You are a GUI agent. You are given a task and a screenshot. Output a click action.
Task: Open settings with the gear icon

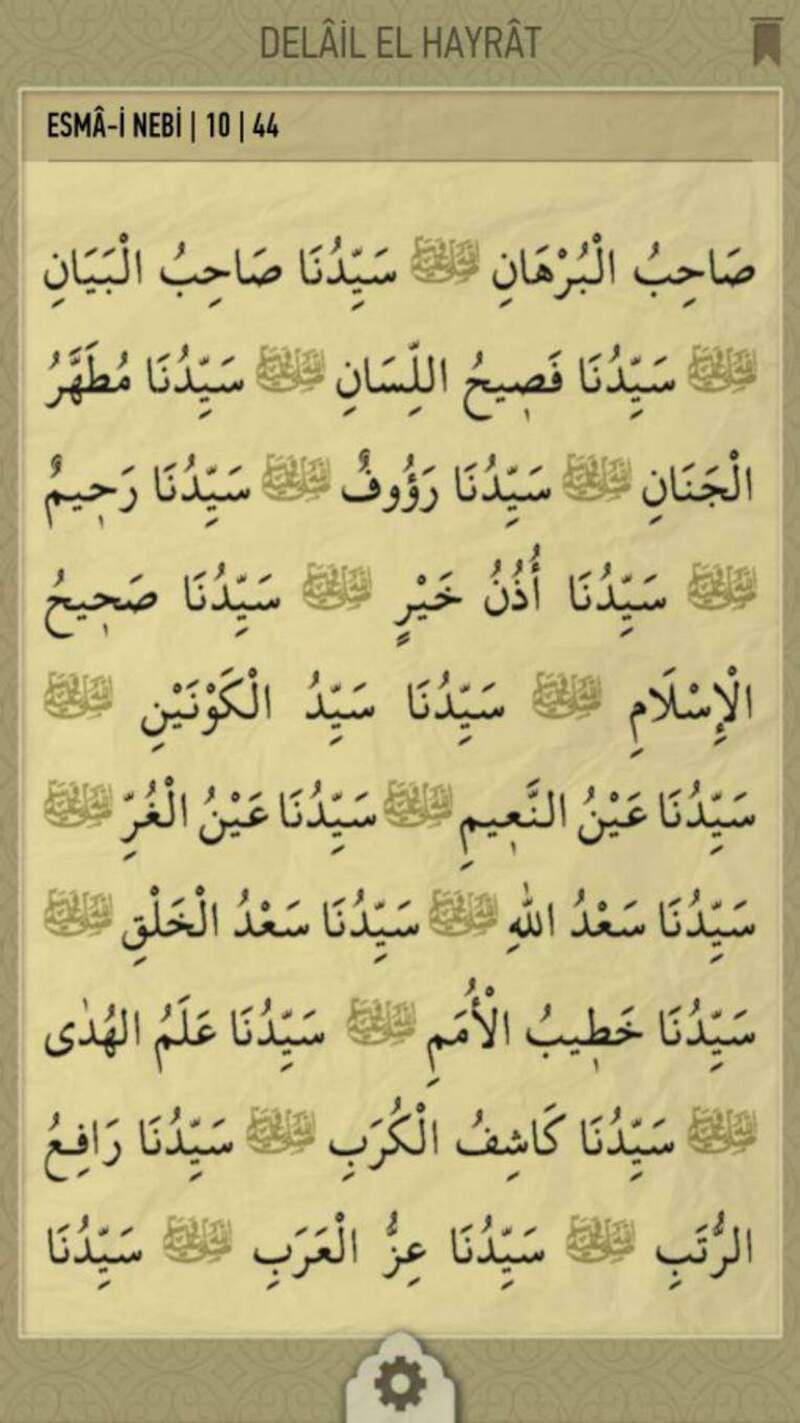(x=400, y=1384)
